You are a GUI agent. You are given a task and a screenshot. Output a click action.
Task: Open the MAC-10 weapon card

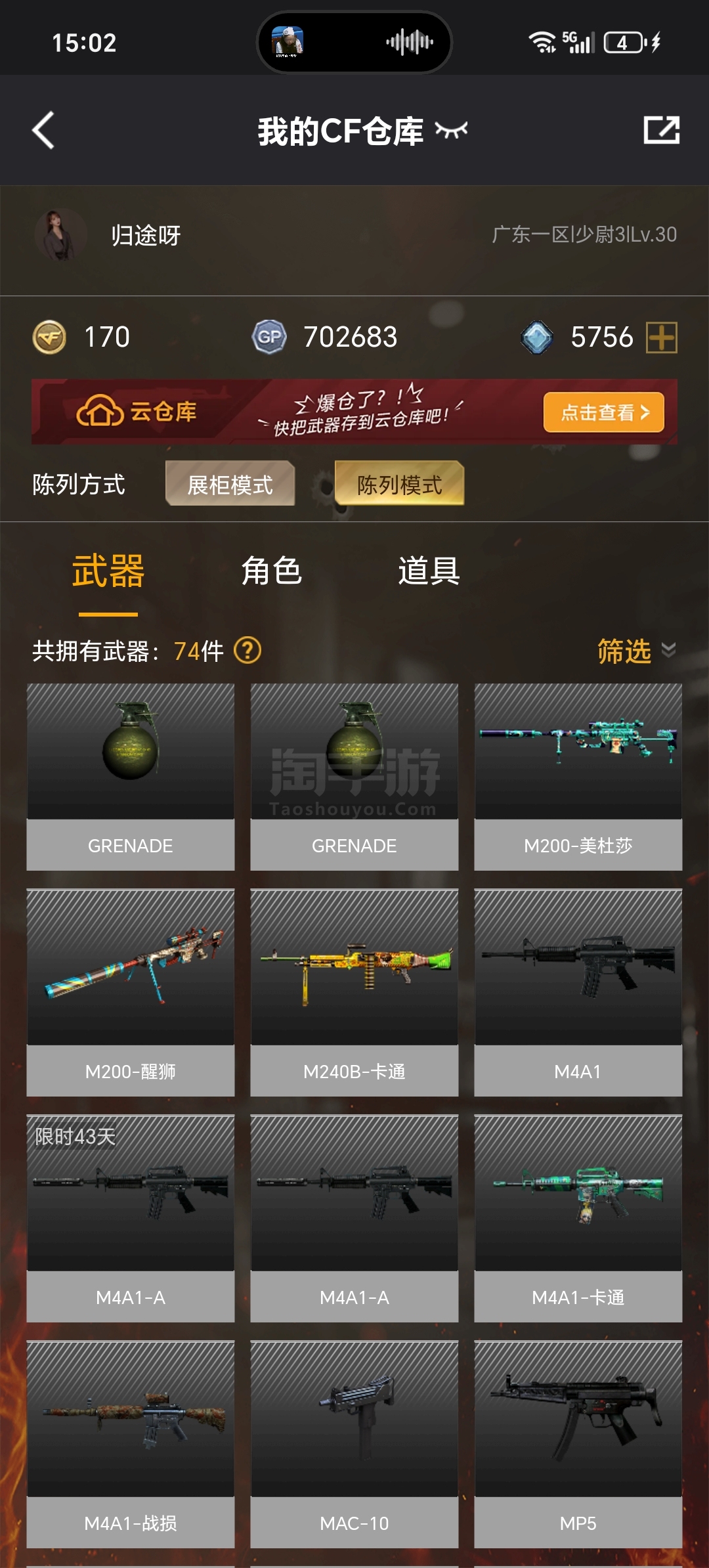(x=354, y=1445)
